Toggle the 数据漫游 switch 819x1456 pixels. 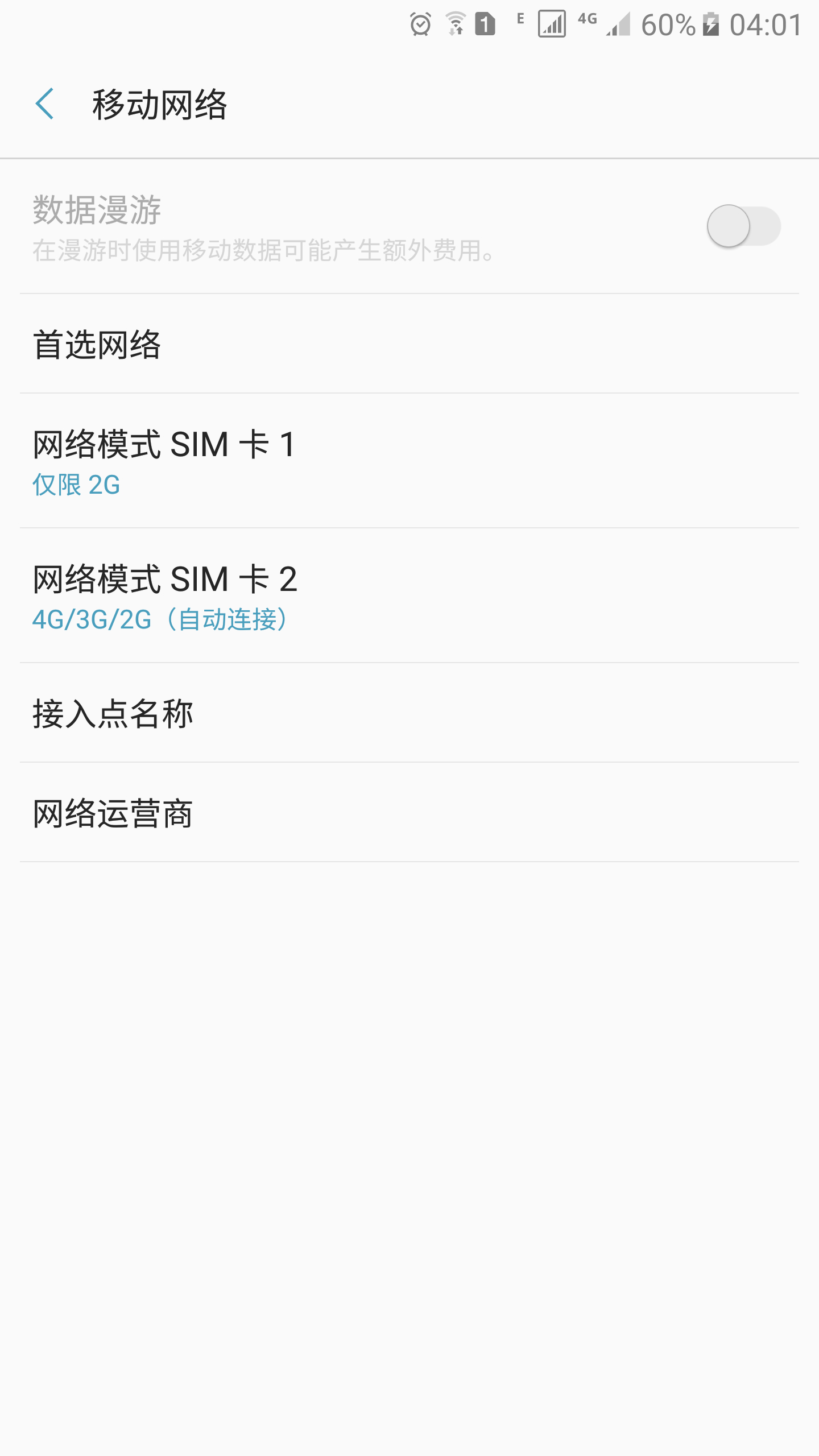(x=743, y=226)
